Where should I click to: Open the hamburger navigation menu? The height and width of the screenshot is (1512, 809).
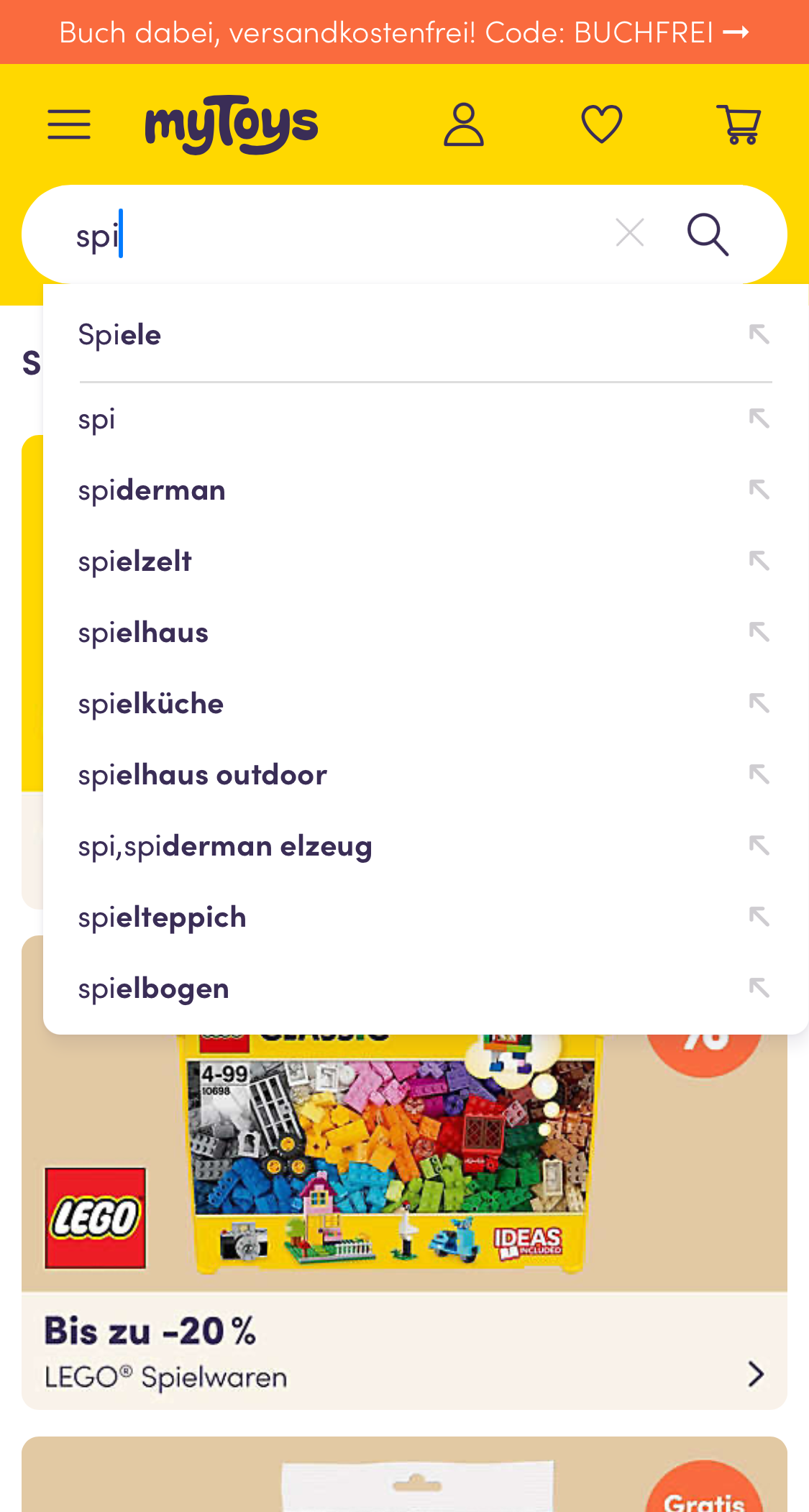pyautogui.click(x=69, y=123)
